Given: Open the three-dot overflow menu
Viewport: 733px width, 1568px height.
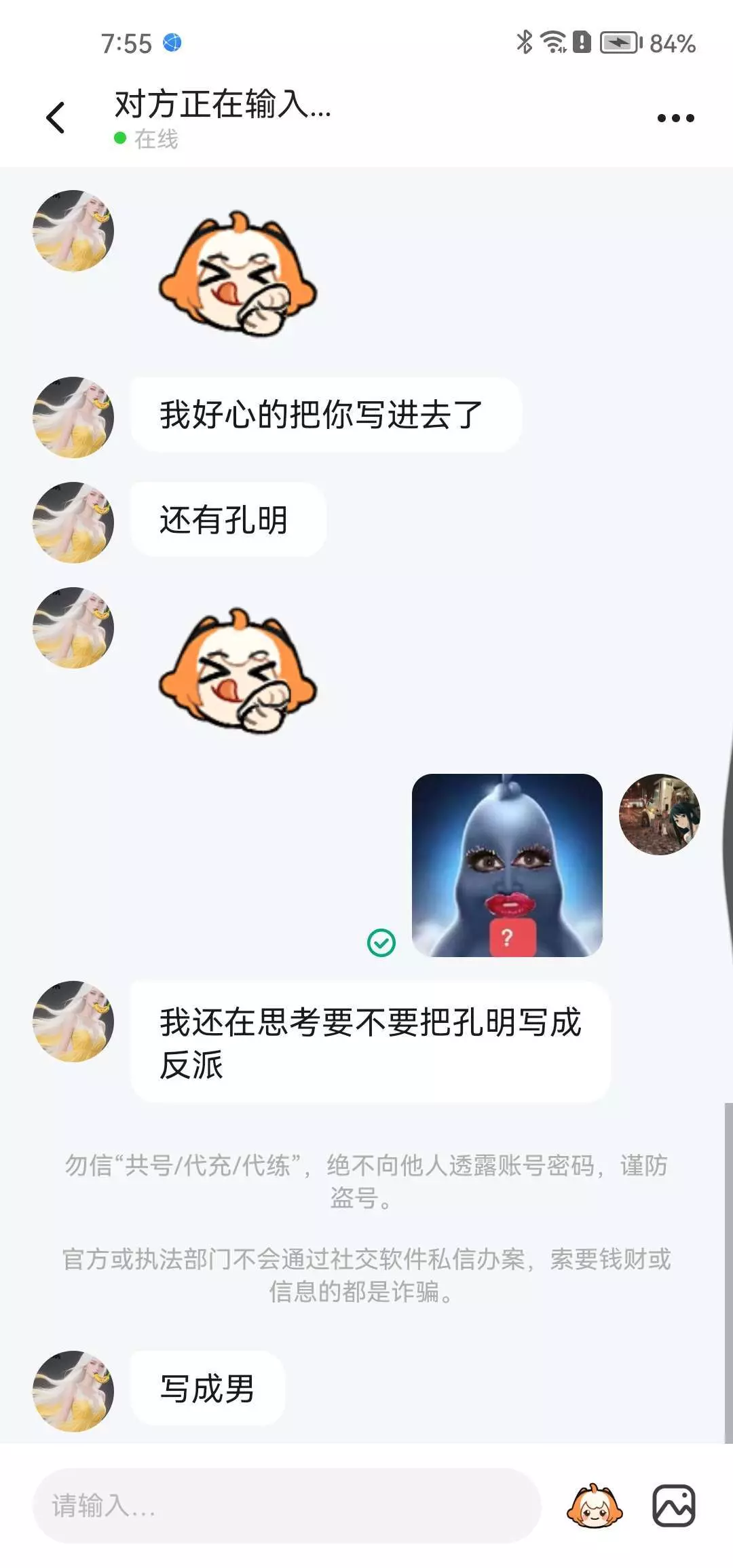Looking at the screenshot, I should (675, 118).
